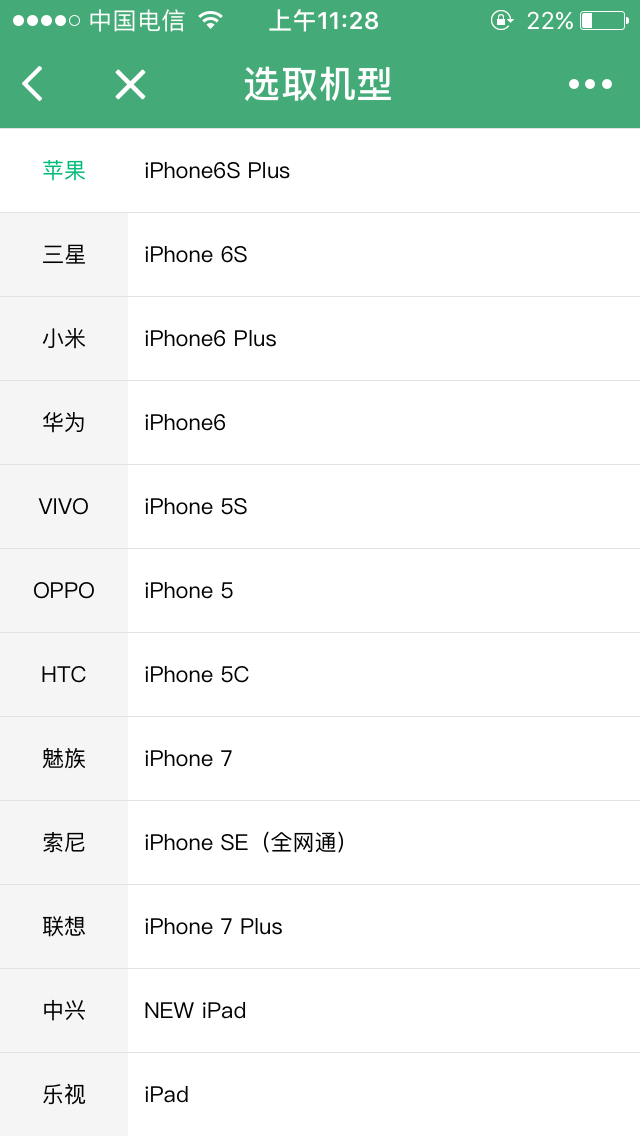Select the iPhone 5C model
The width and height of the screenshot is (640, 1136).
point(197,675)
